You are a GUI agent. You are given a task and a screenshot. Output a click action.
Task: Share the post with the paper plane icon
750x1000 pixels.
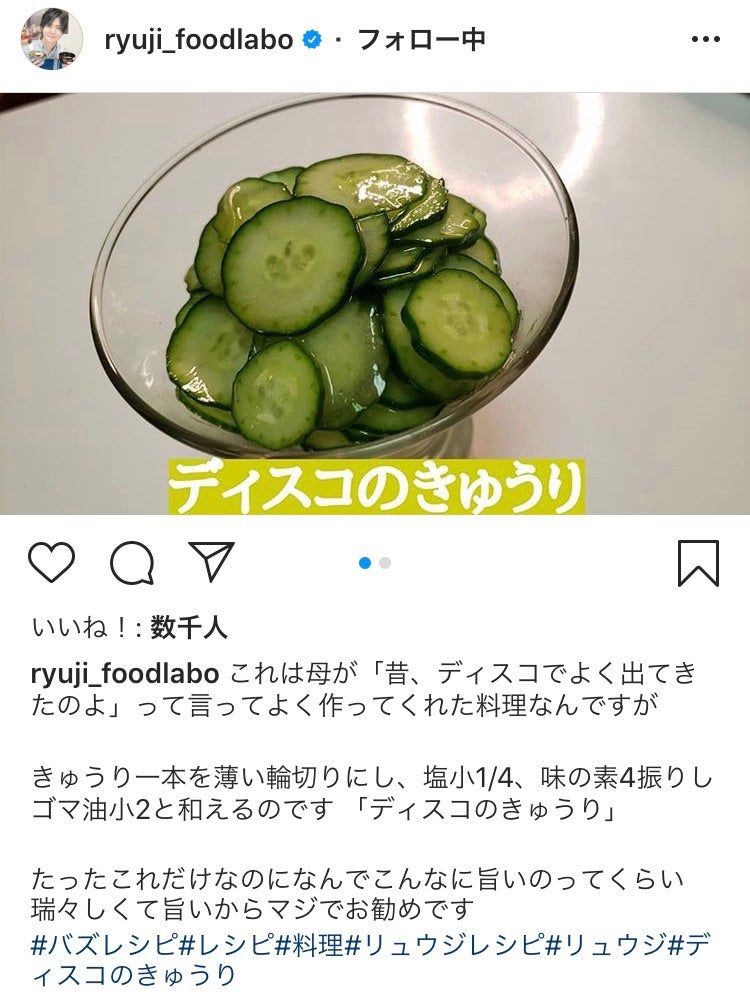pos(211,562)
